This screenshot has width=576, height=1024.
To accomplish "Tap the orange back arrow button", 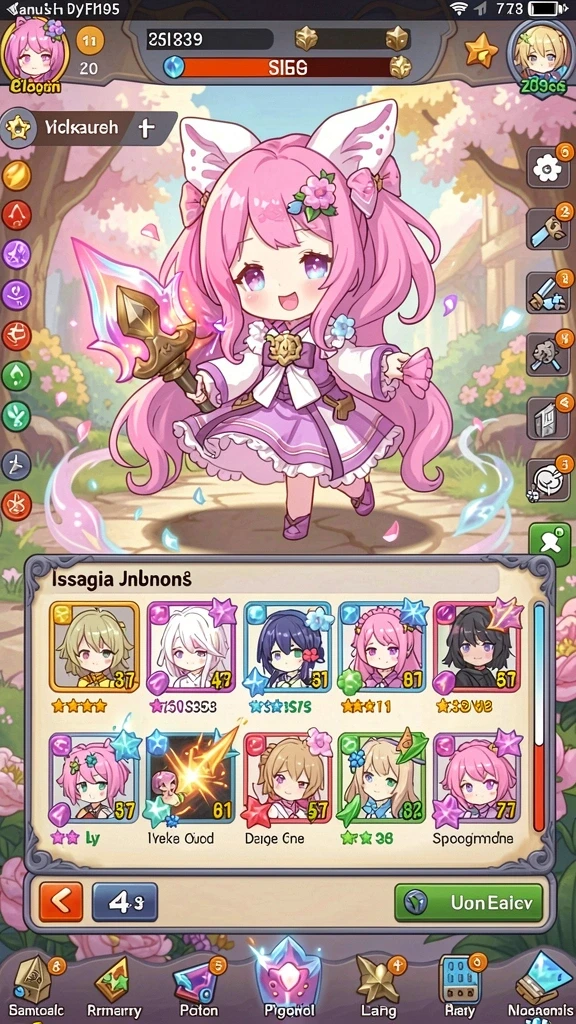I will pyautogui.click(x=61, y=902).
